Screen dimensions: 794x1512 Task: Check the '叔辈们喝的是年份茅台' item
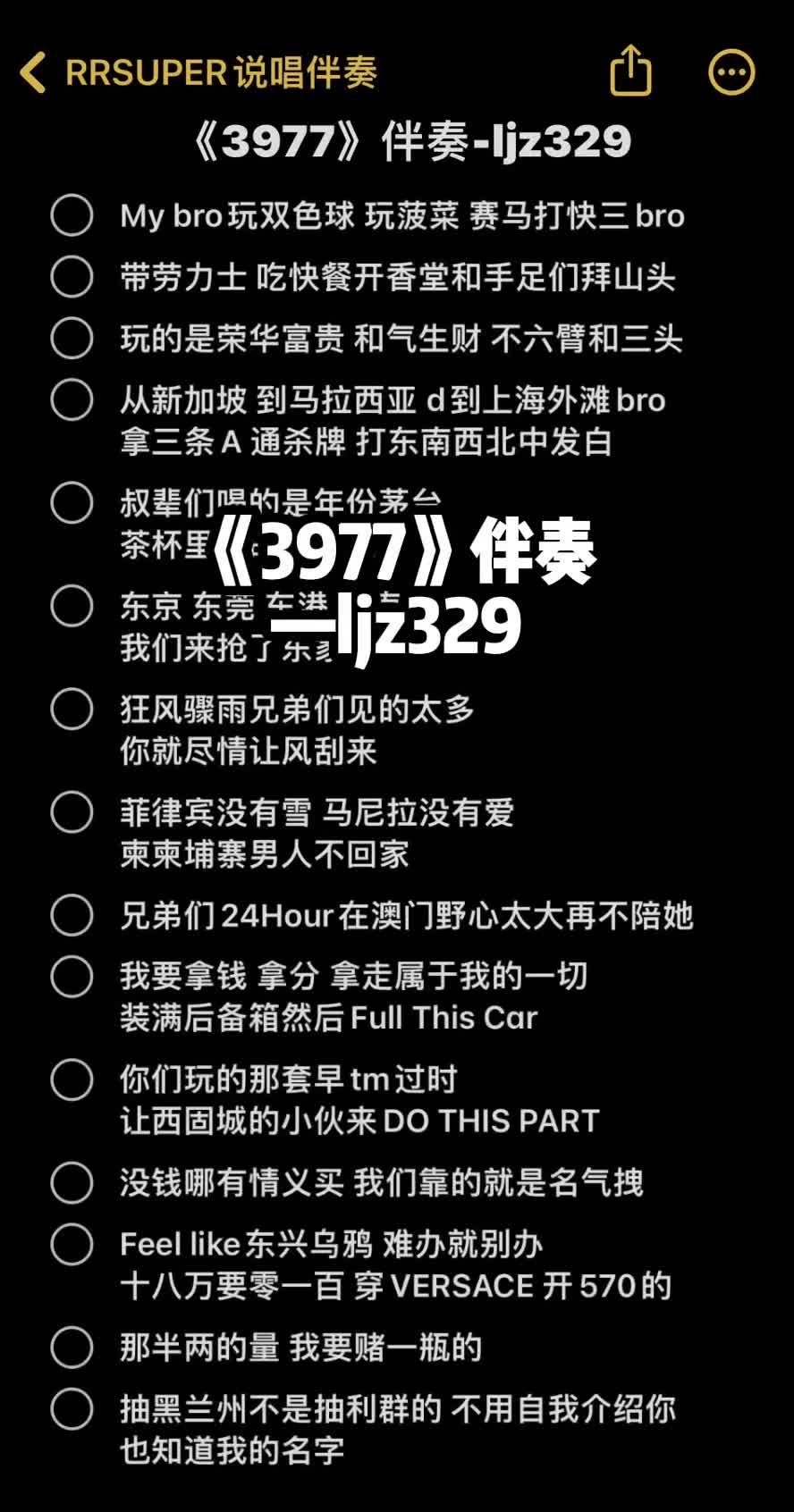point(72,503)
